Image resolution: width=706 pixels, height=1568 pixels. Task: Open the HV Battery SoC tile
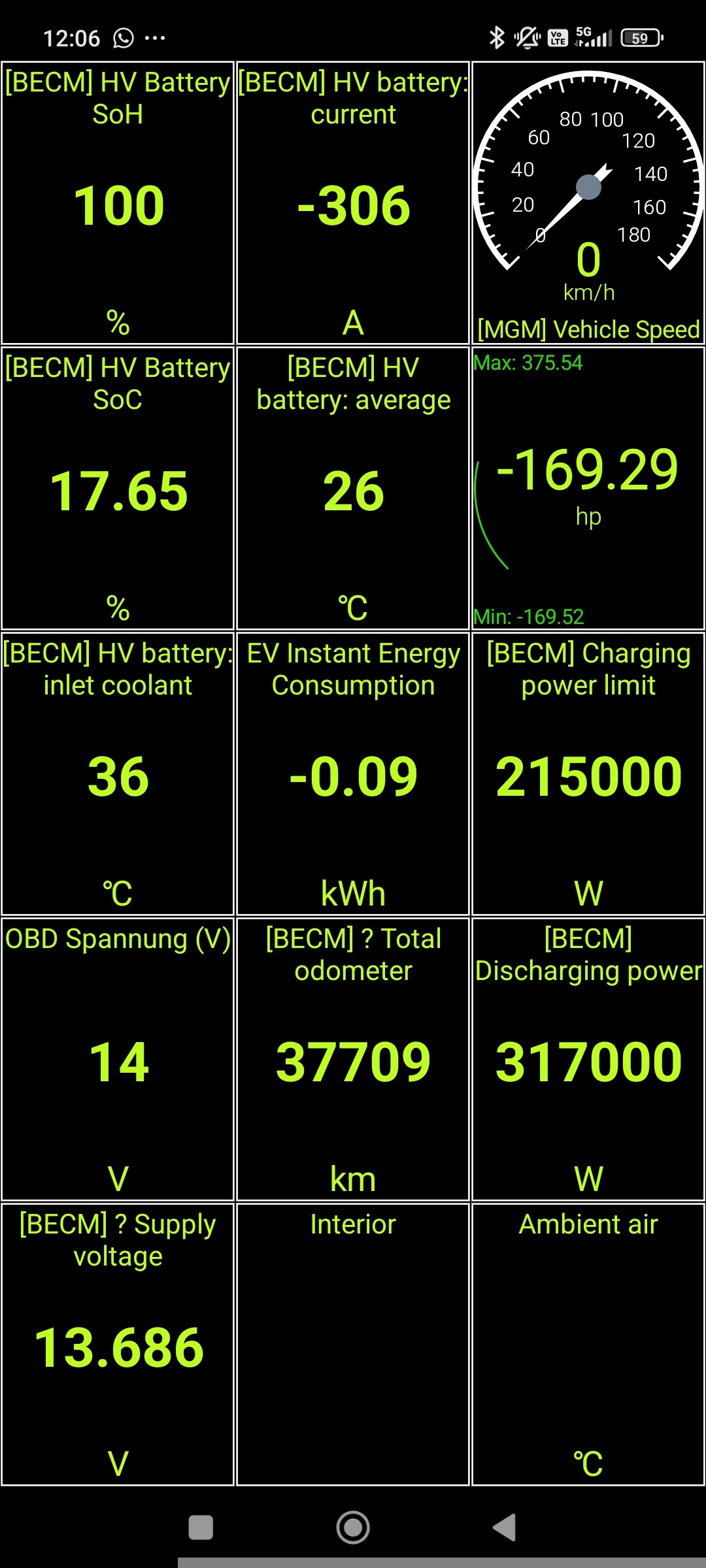118,489
